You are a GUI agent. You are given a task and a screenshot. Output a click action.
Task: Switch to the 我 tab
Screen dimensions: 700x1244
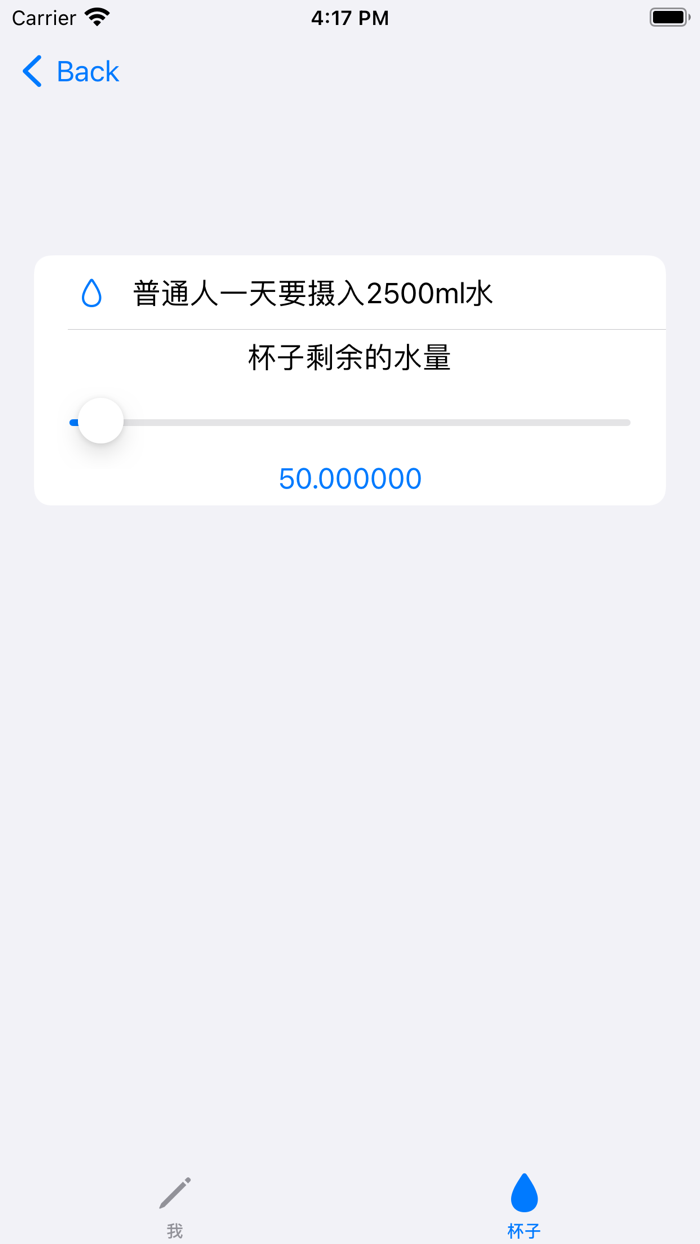pos(175,1205)
